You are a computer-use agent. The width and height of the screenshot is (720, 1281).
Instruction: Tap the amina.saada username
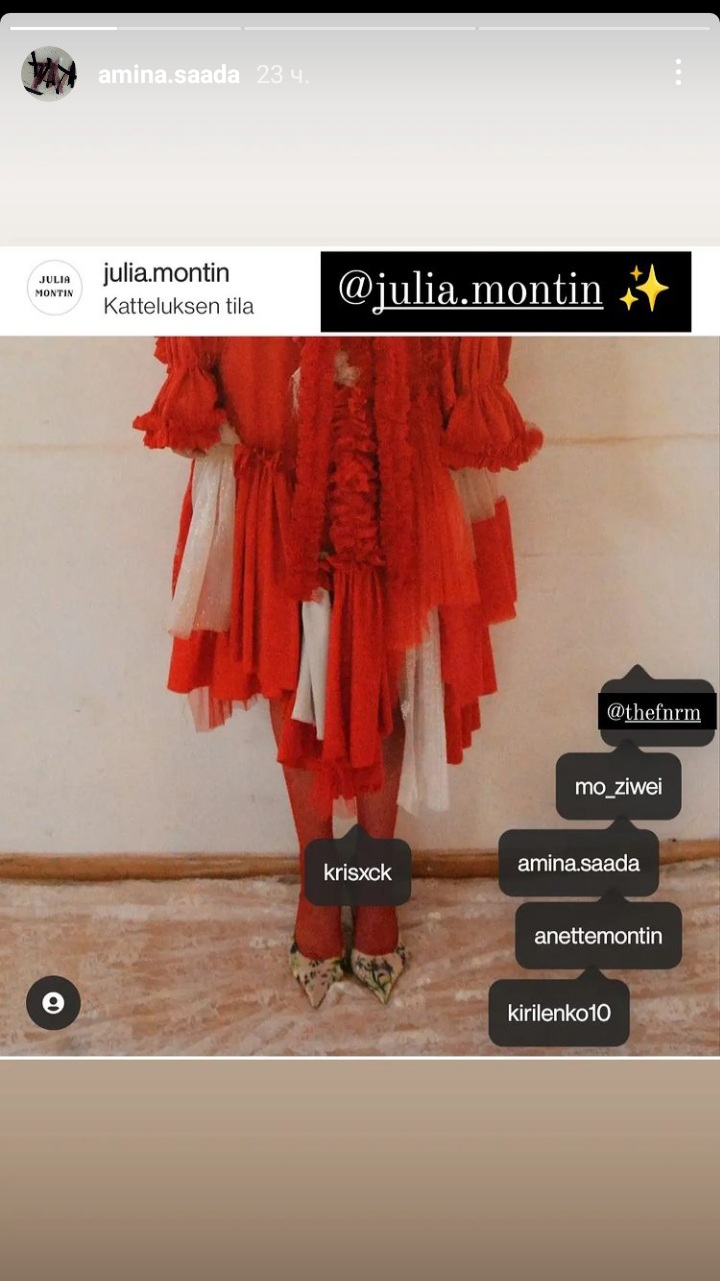pyautogui.click(x=169, y=74)
